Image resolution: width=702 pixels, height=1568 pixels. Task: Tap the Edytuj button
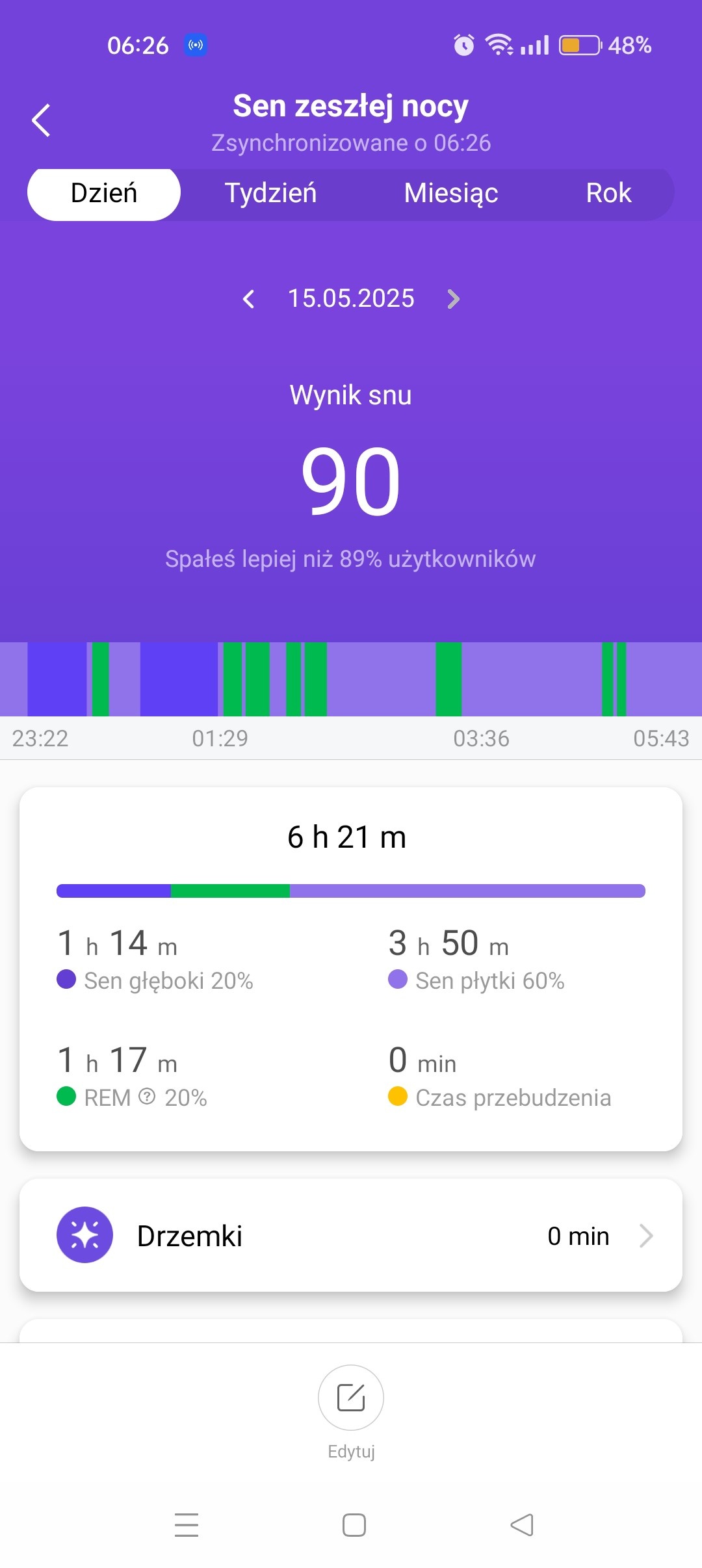(351, 1398)
